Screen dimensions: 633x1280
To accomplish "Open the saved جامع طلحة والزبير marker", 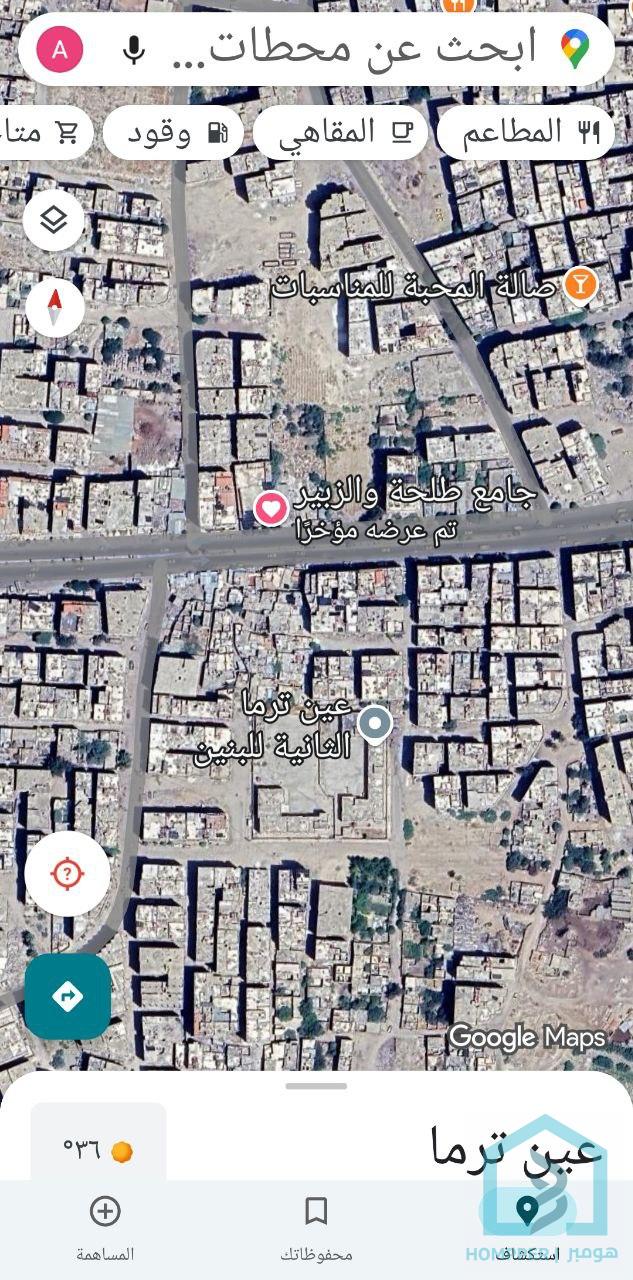I will pos(271,508).
